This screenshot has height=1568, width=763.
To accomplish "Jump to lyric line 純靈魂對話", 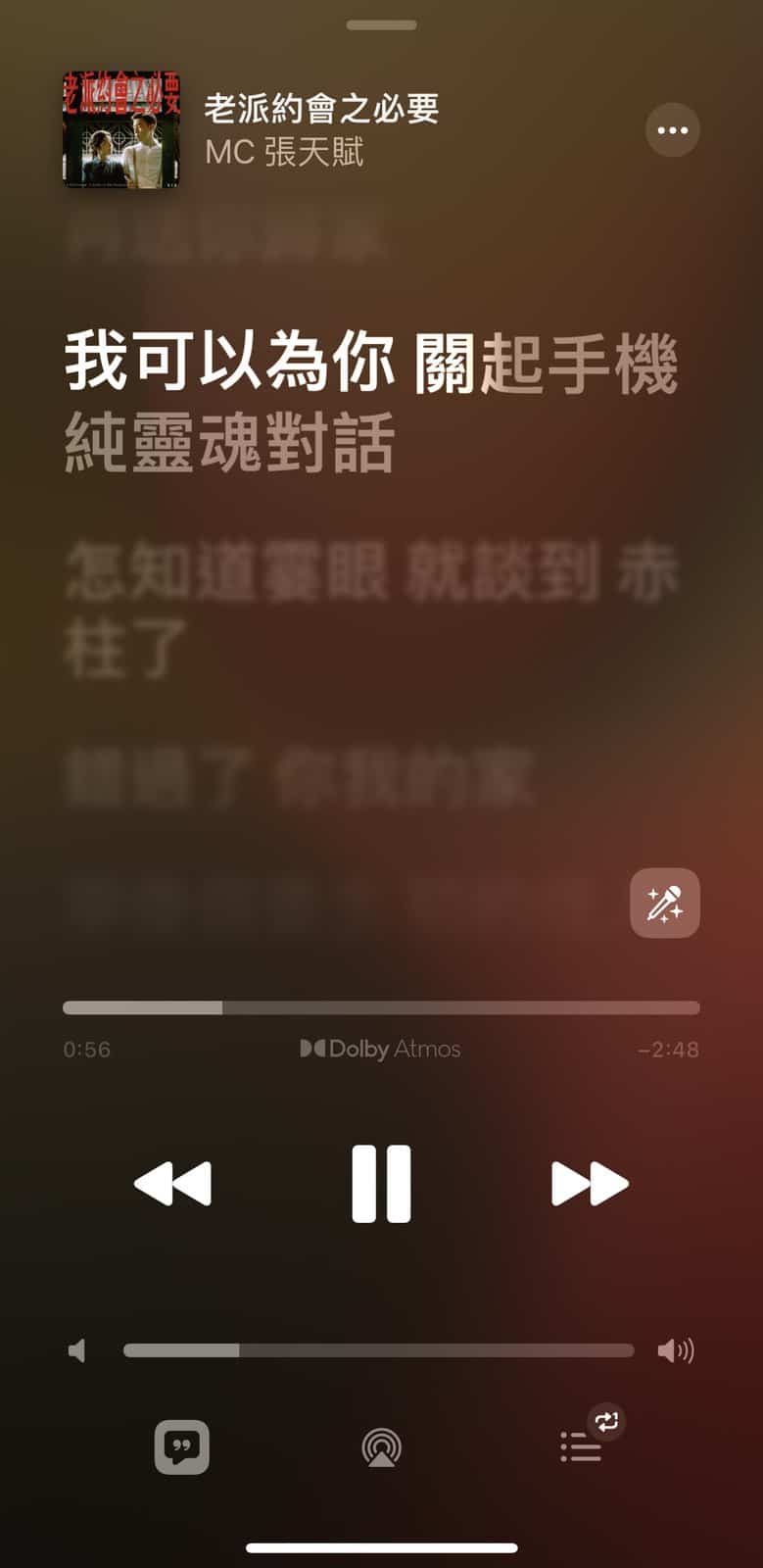I will [x=229, y=443].
